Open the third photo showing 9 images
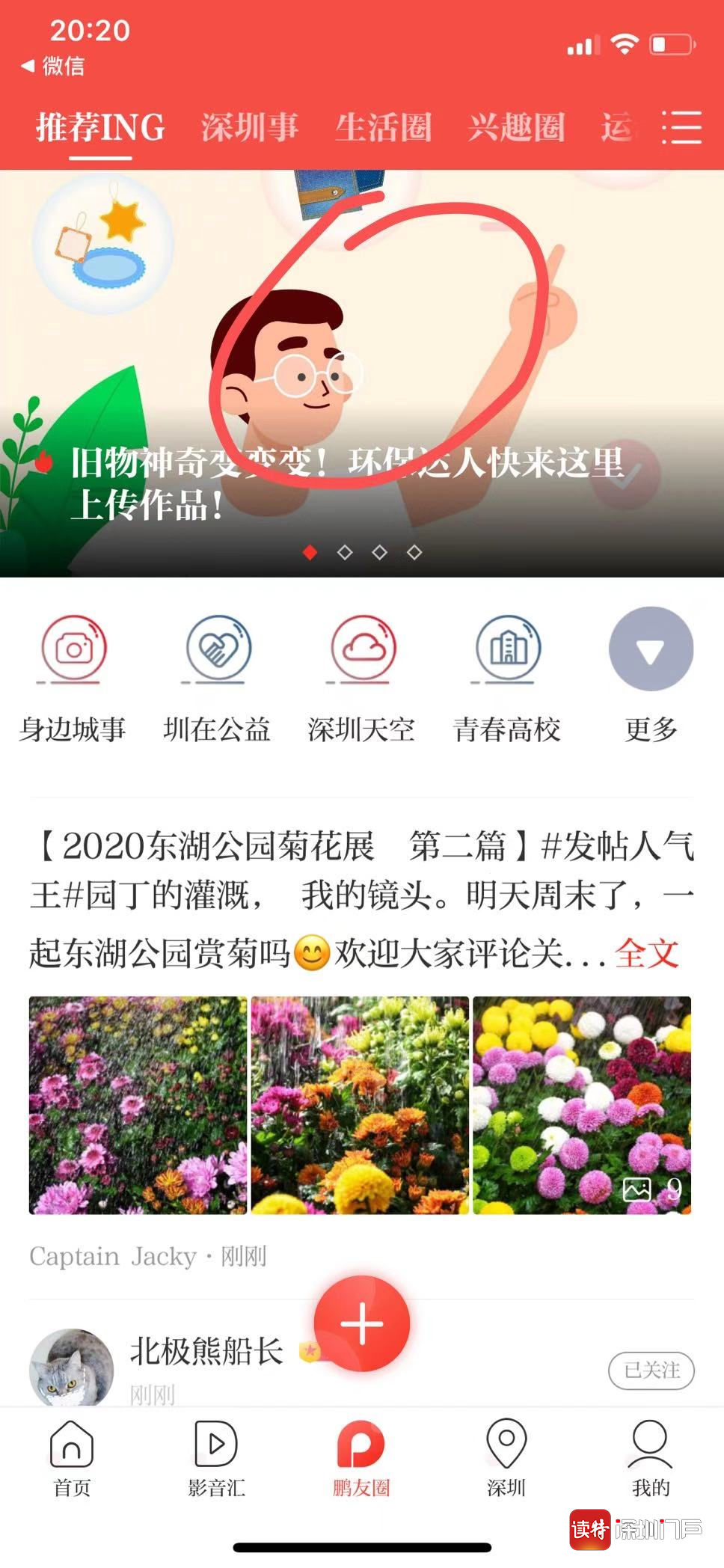Viewport: 724px width, 1568px height. 582,1105
